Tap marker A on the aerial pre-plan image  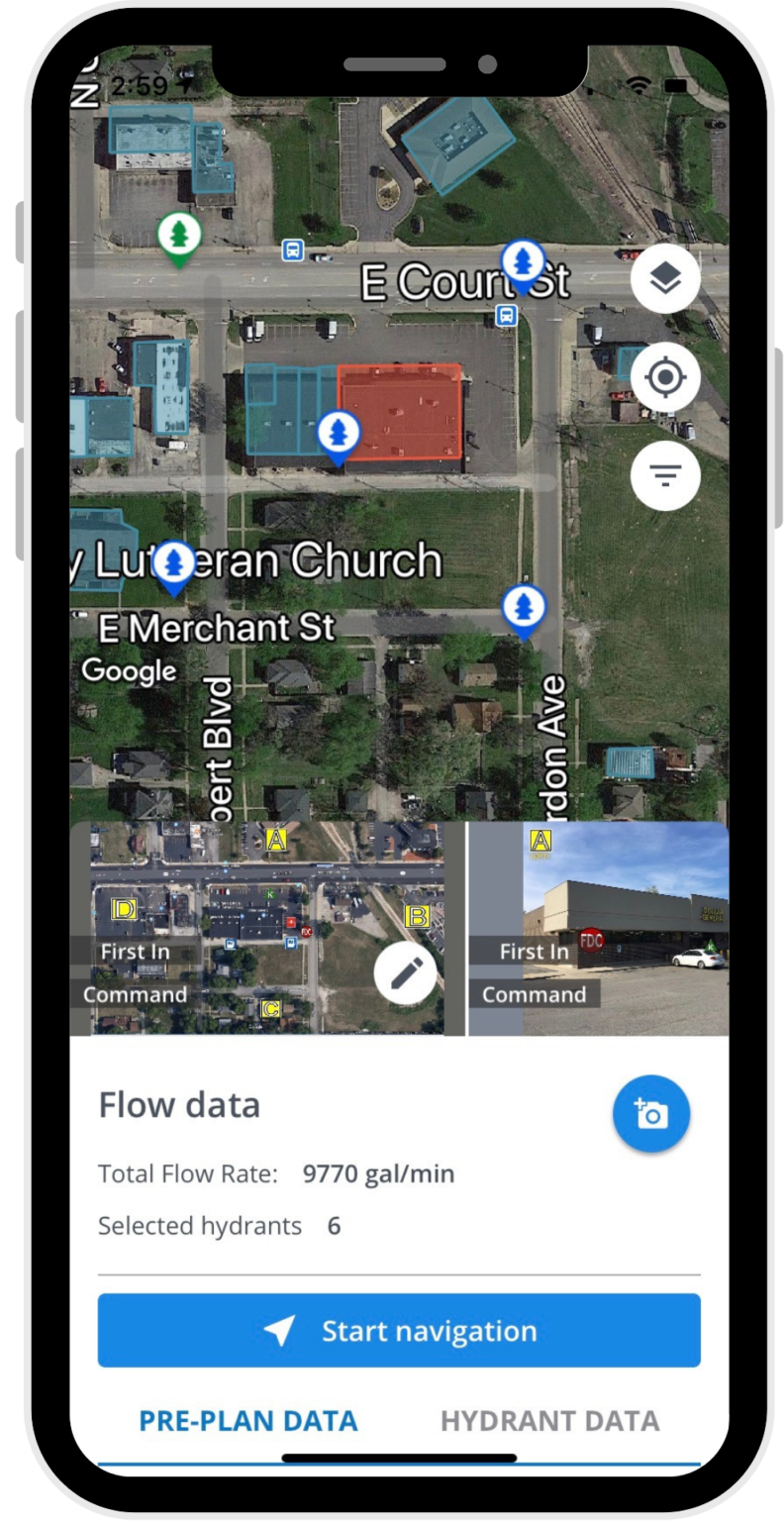pyautogui.click(x=274, y=841)
